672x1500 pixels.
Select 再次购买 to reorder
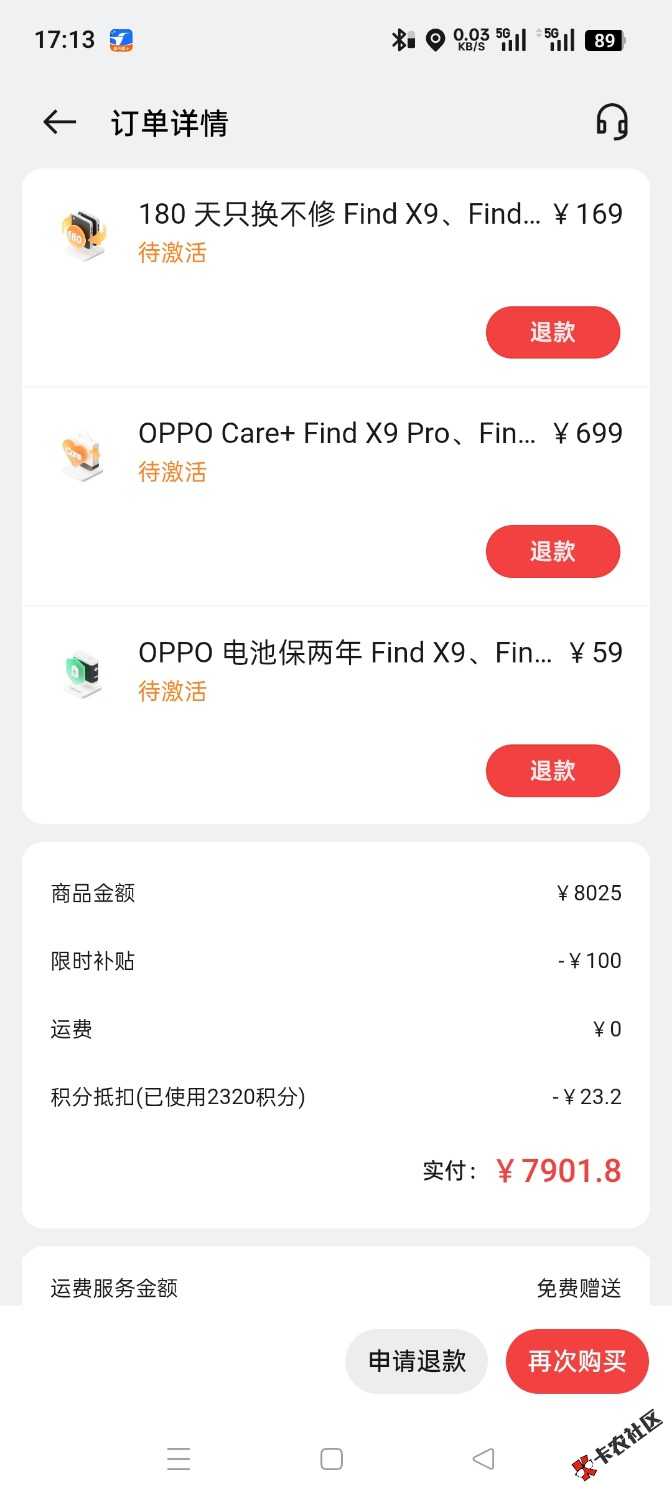tap(577, 1361)
